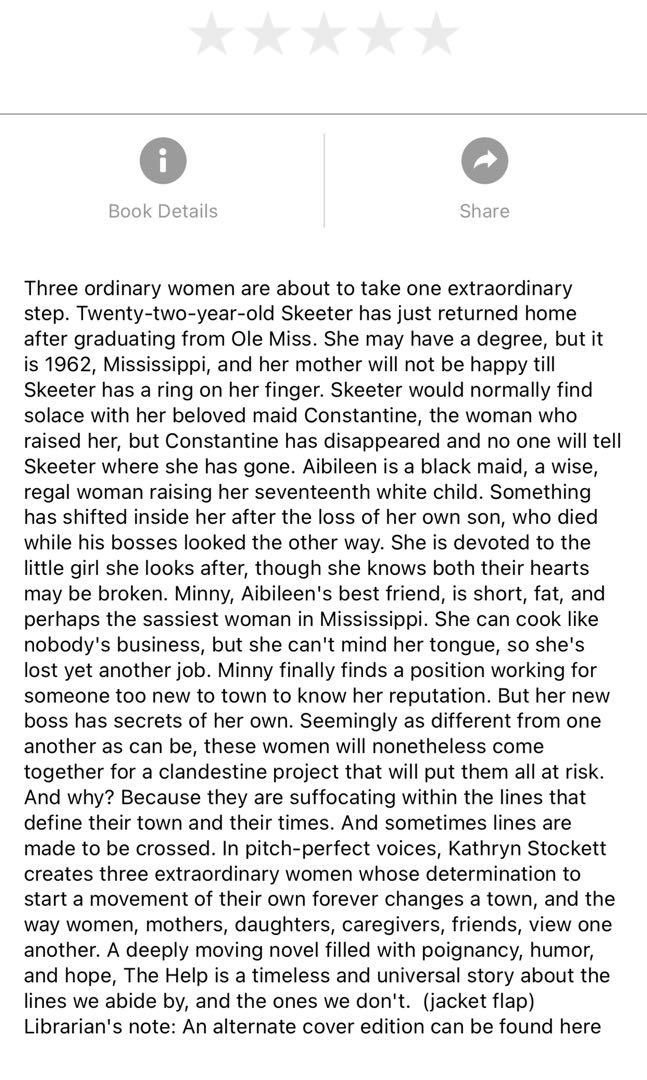Share this book
This screenshot has width=647, height=1080.
[484, 161]
